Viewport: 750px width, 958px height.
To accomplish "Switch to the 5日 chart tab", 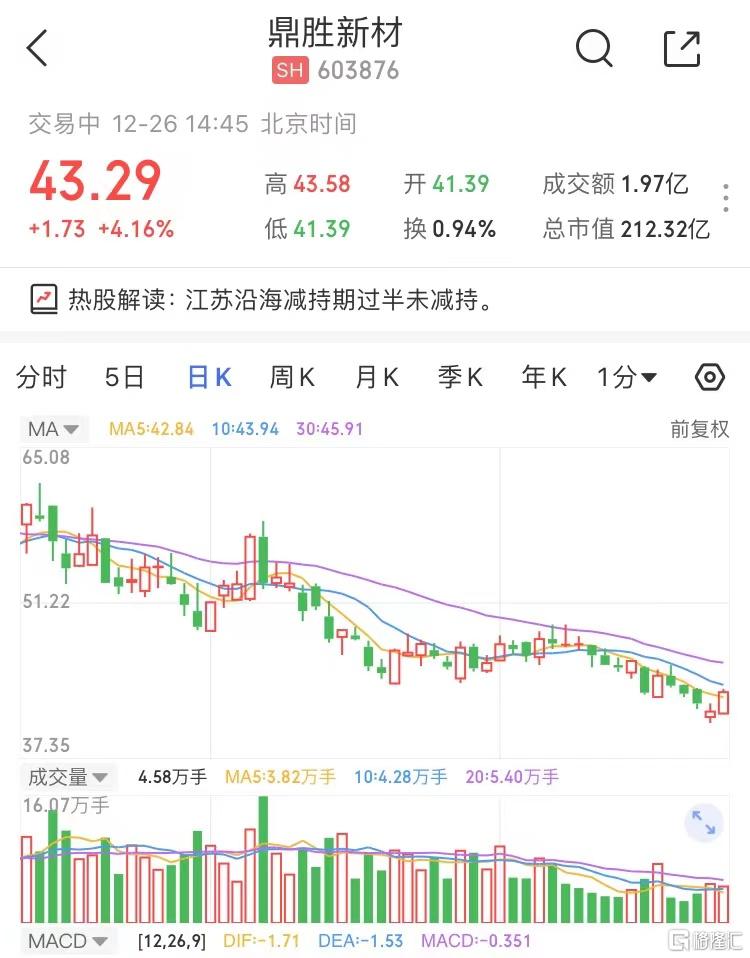I will coord(125,377).
